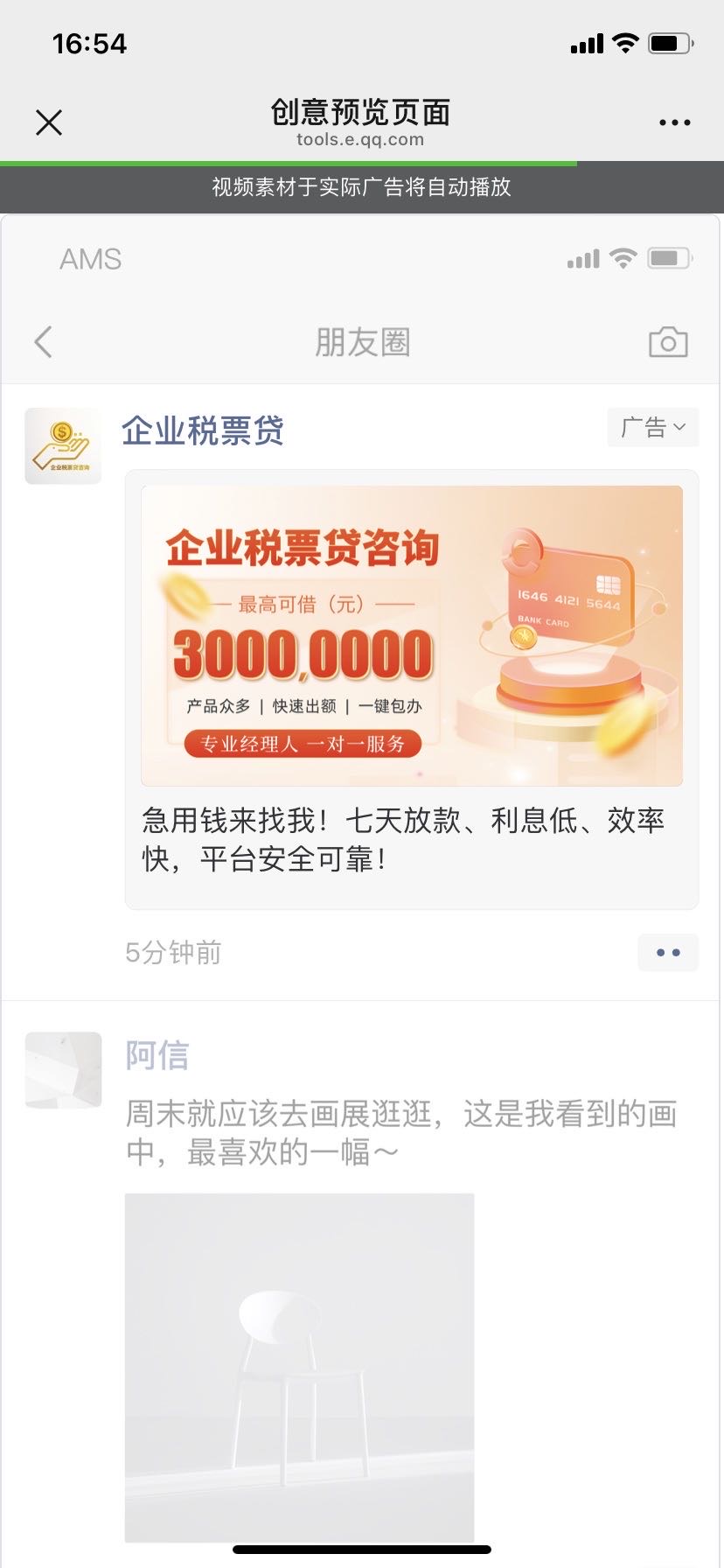Image resolution: width=724 pixels, height=1568 pixels.
Task: Open the 企业税票贷 advertiser name
Action: point(203,430)
